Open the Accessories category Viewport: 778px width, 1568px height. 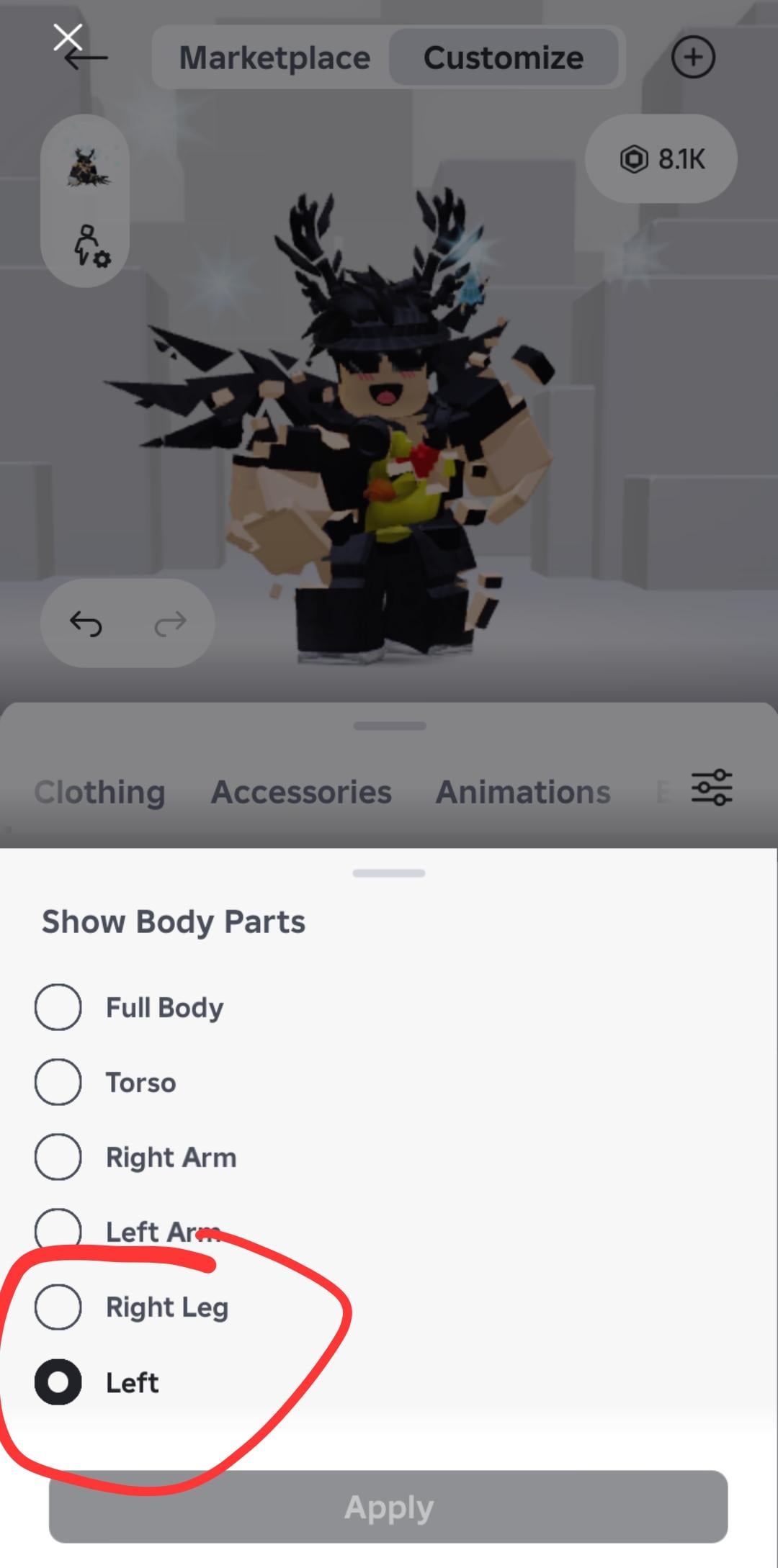click(301, 792)
